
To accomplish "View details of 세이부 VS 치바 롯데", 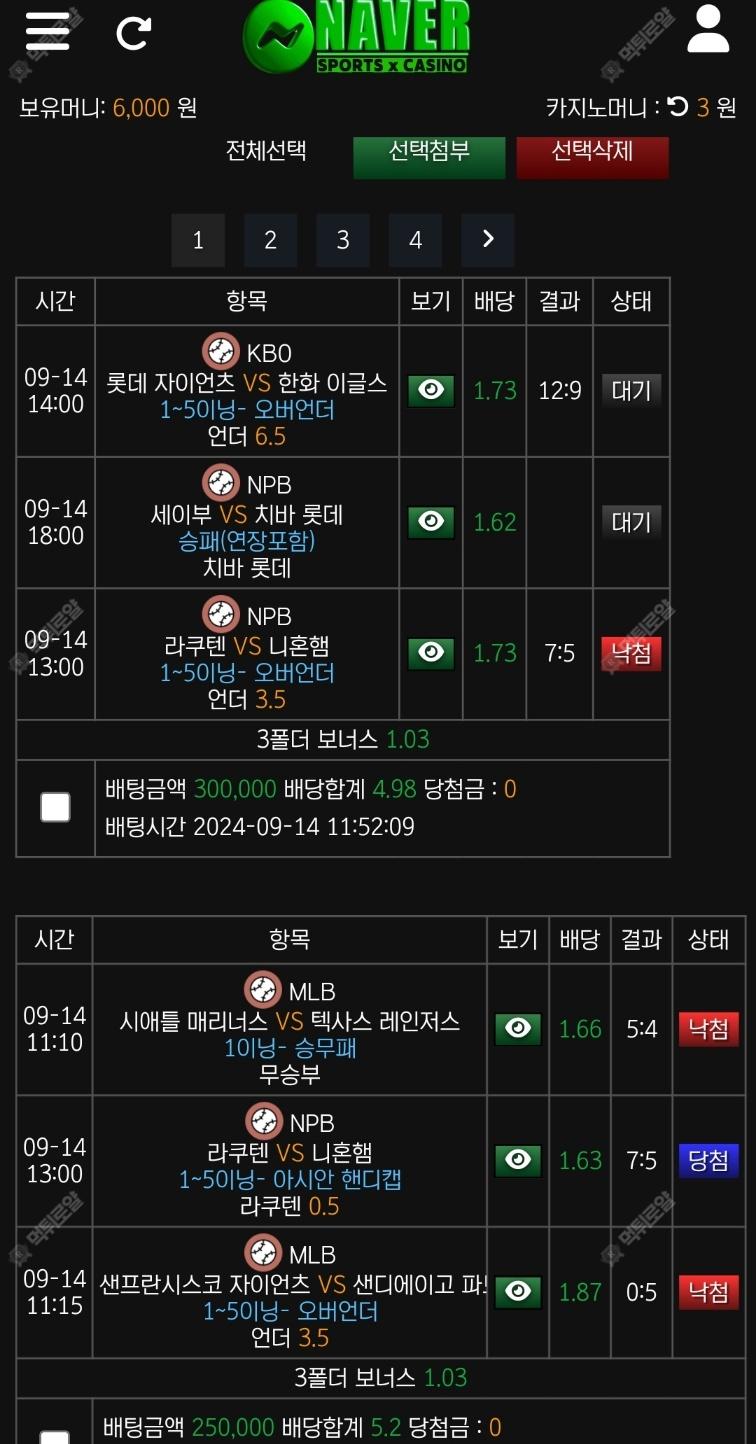I will pyautogui.click(x=431, y=522).
